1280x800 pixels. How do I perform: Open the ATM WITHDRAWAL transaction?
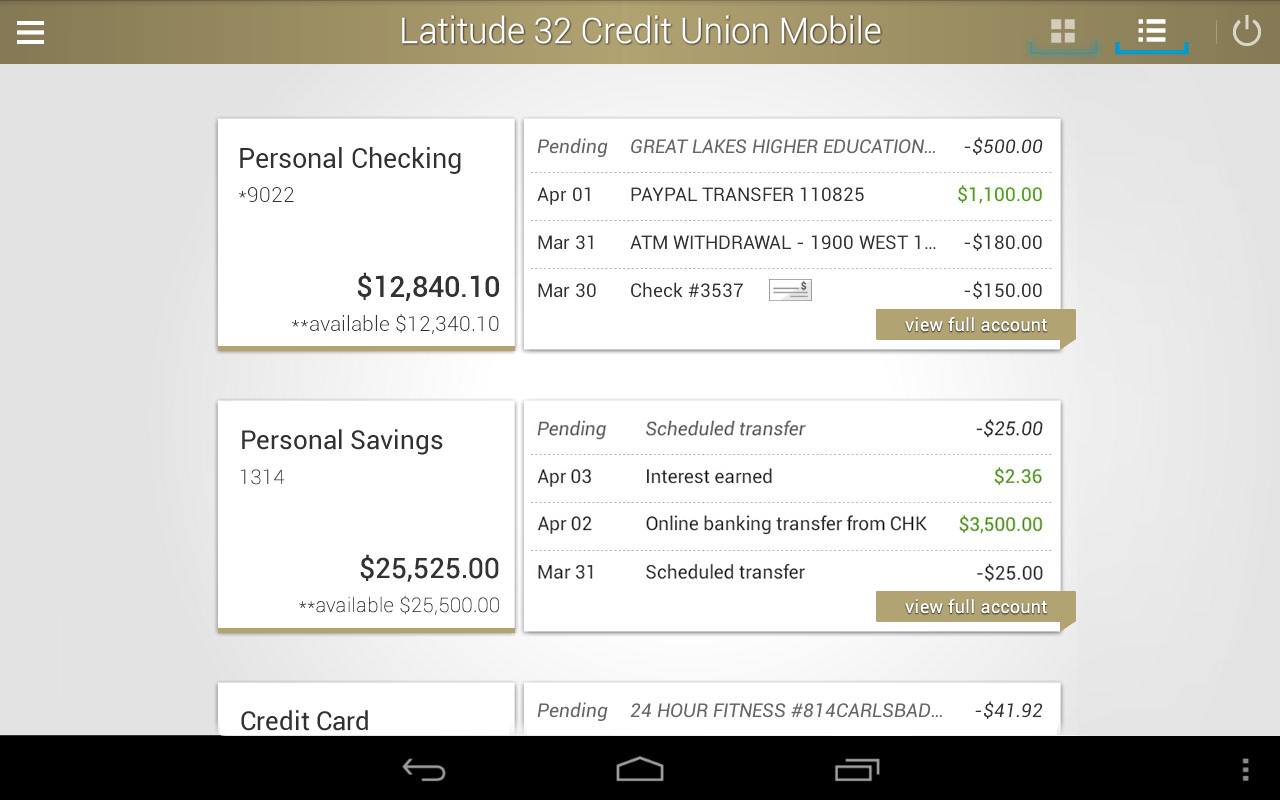[790, 243]
